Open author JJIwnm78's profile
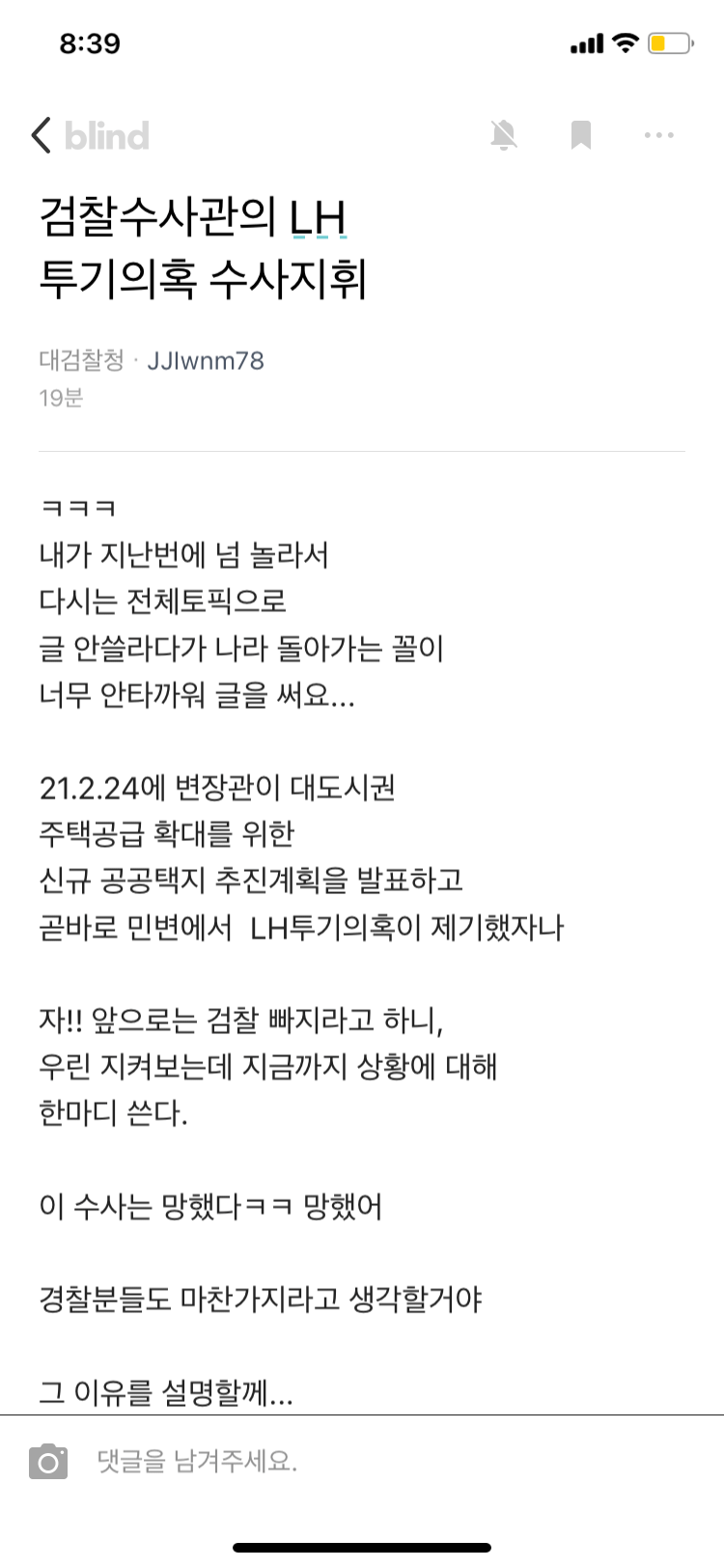This screenshot has width=724, height=1568. [x=206, y=361]
